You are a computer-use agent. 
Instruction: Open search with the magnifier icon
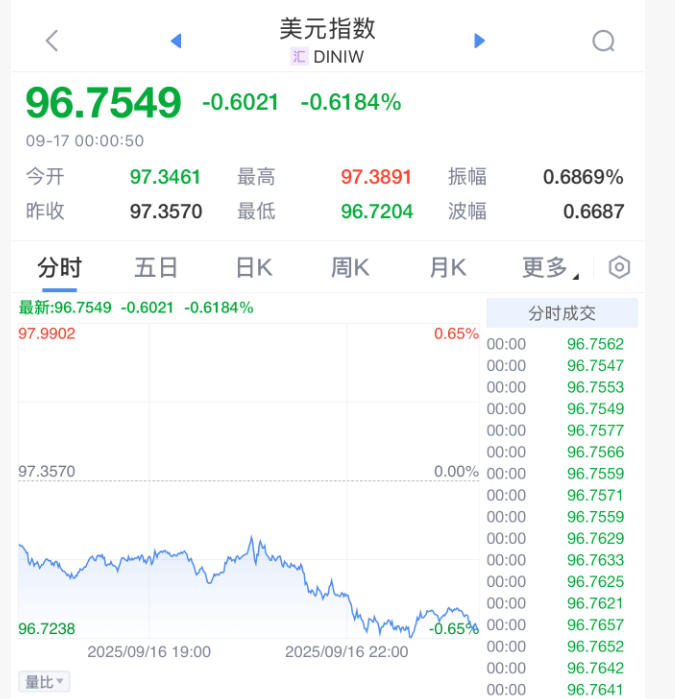[603, 41]
